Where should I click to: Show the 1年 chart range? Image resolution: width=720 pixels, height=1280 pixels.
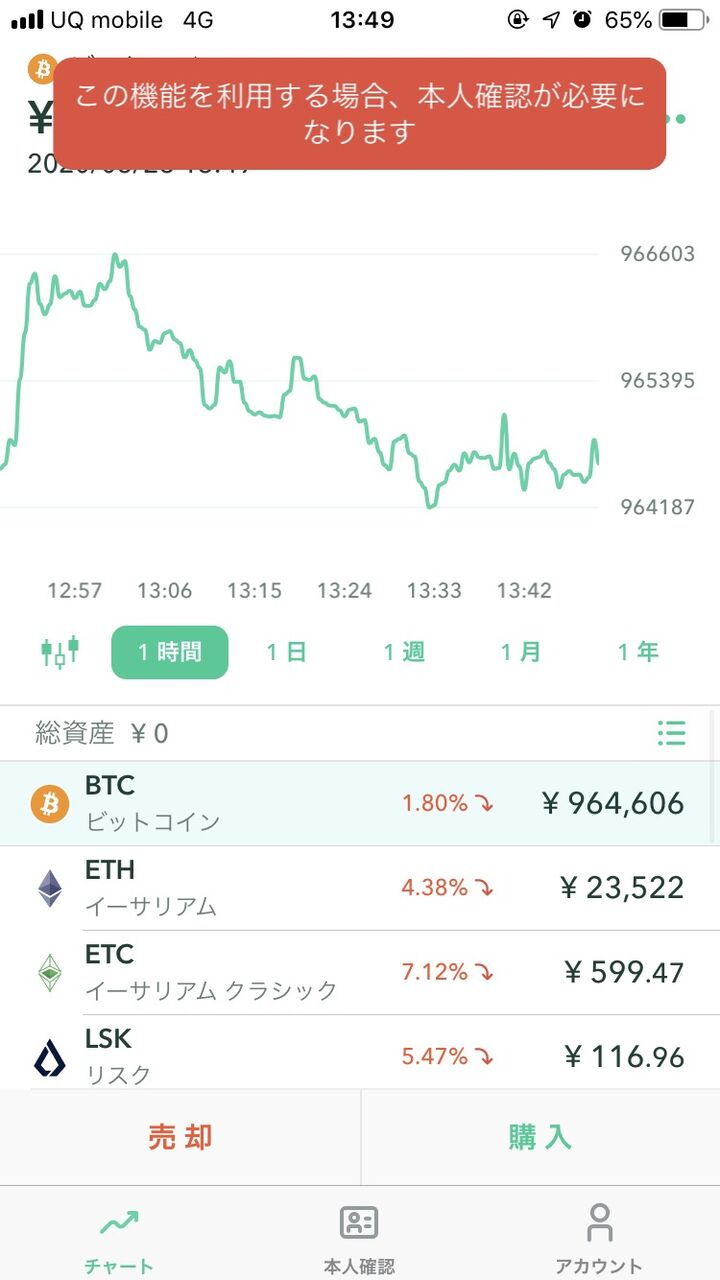[x=638, y=652]
